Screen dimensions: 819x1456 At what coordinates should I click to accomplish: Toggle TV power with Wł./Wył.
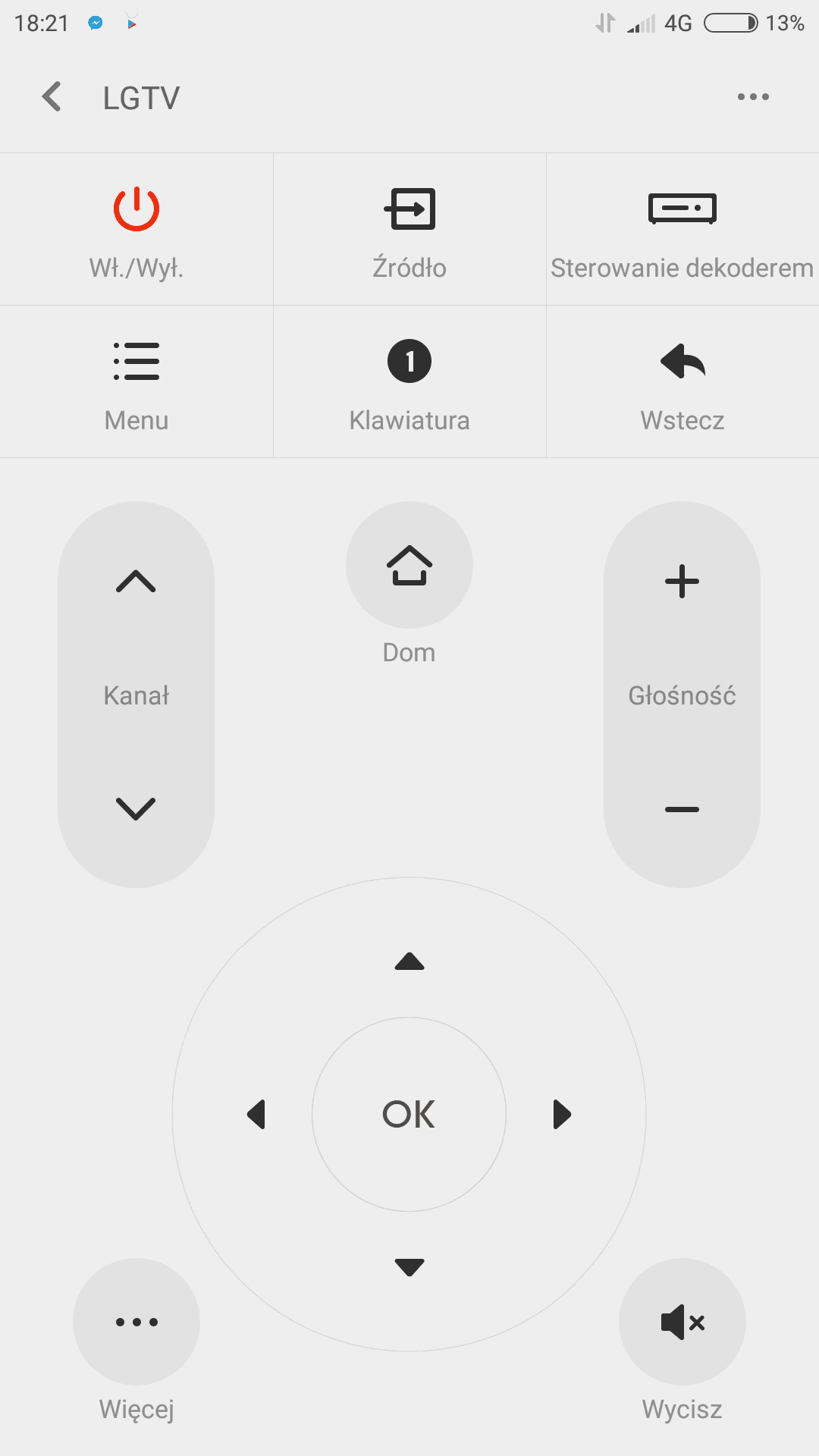click(136, 229)
